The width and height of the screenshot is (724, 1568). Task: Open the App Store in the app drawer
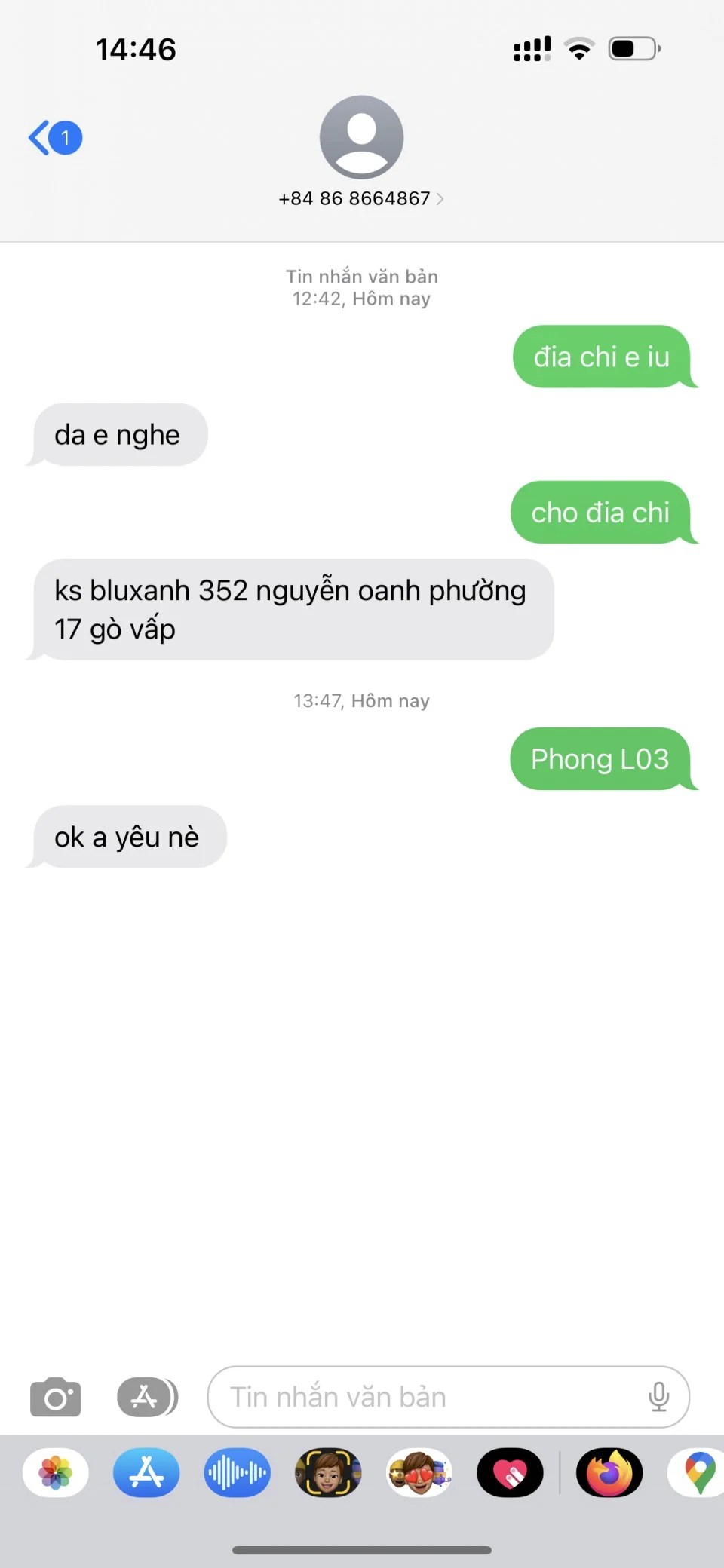(x=146, y=1472)
